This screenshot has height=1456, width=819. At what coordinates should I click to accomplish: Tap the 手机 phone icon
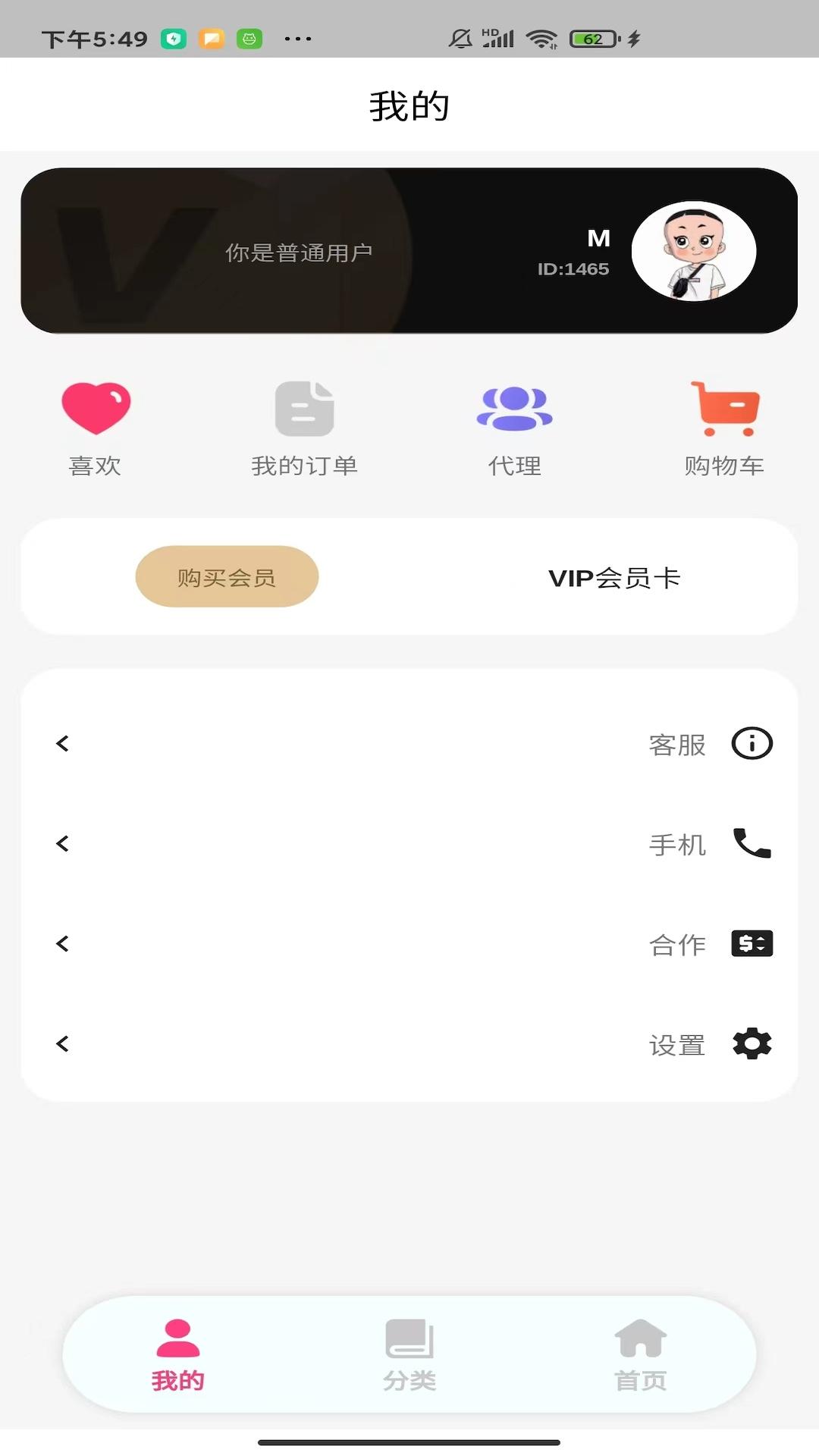(x=751, y=843)
